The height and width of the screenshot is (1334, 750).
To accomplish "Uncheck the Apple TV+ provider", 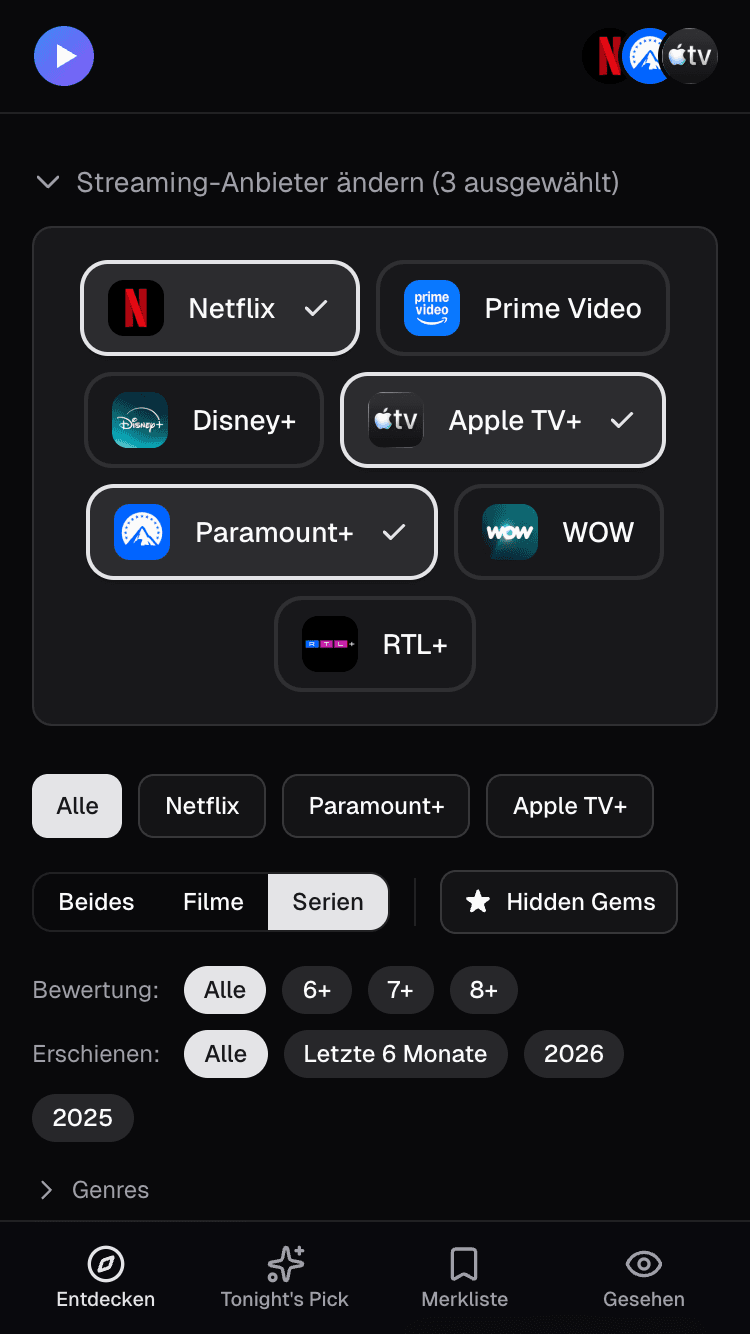I will (x=503, y=420).
